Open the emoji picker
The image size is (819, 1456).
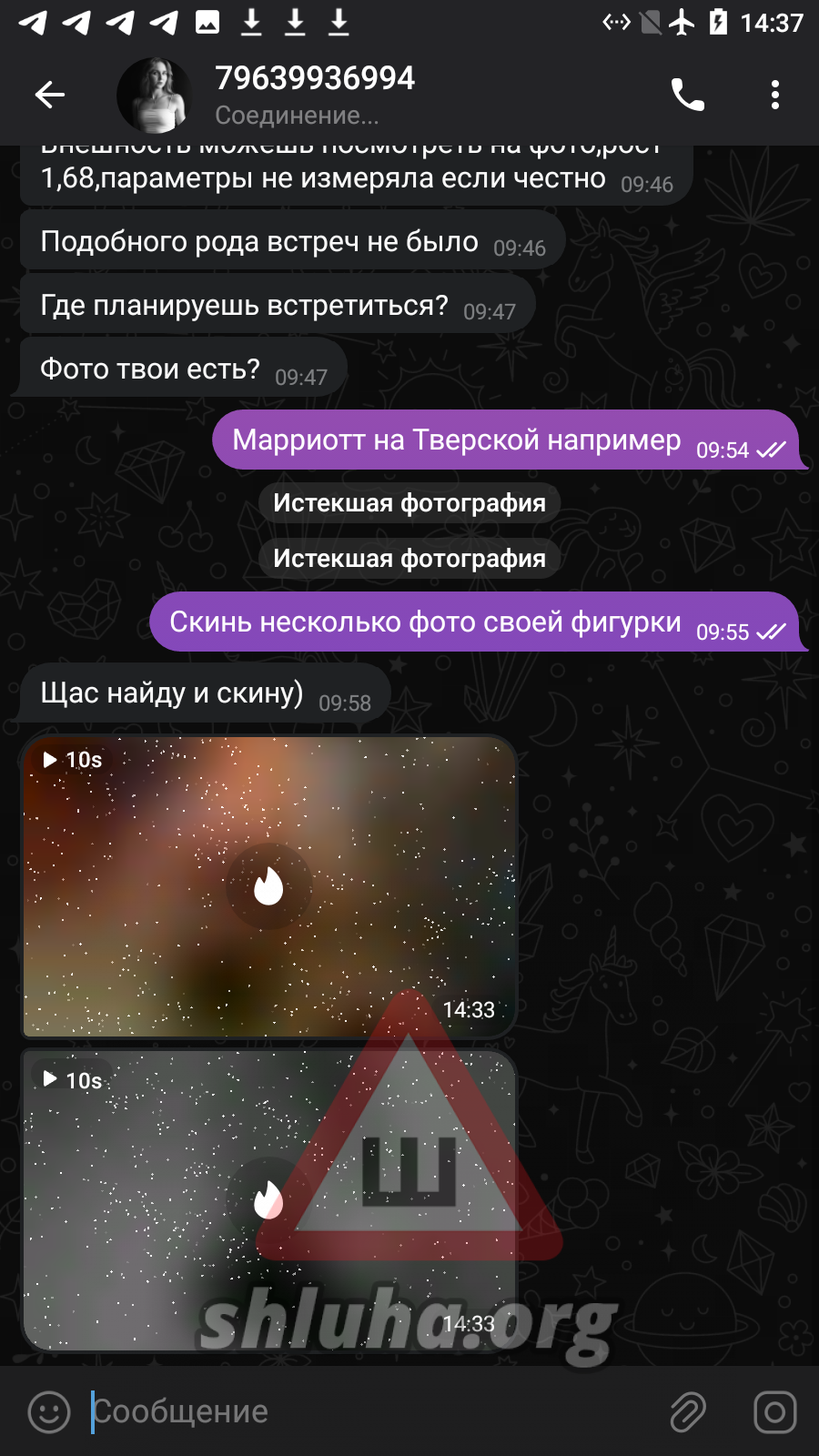[49, 1411]
